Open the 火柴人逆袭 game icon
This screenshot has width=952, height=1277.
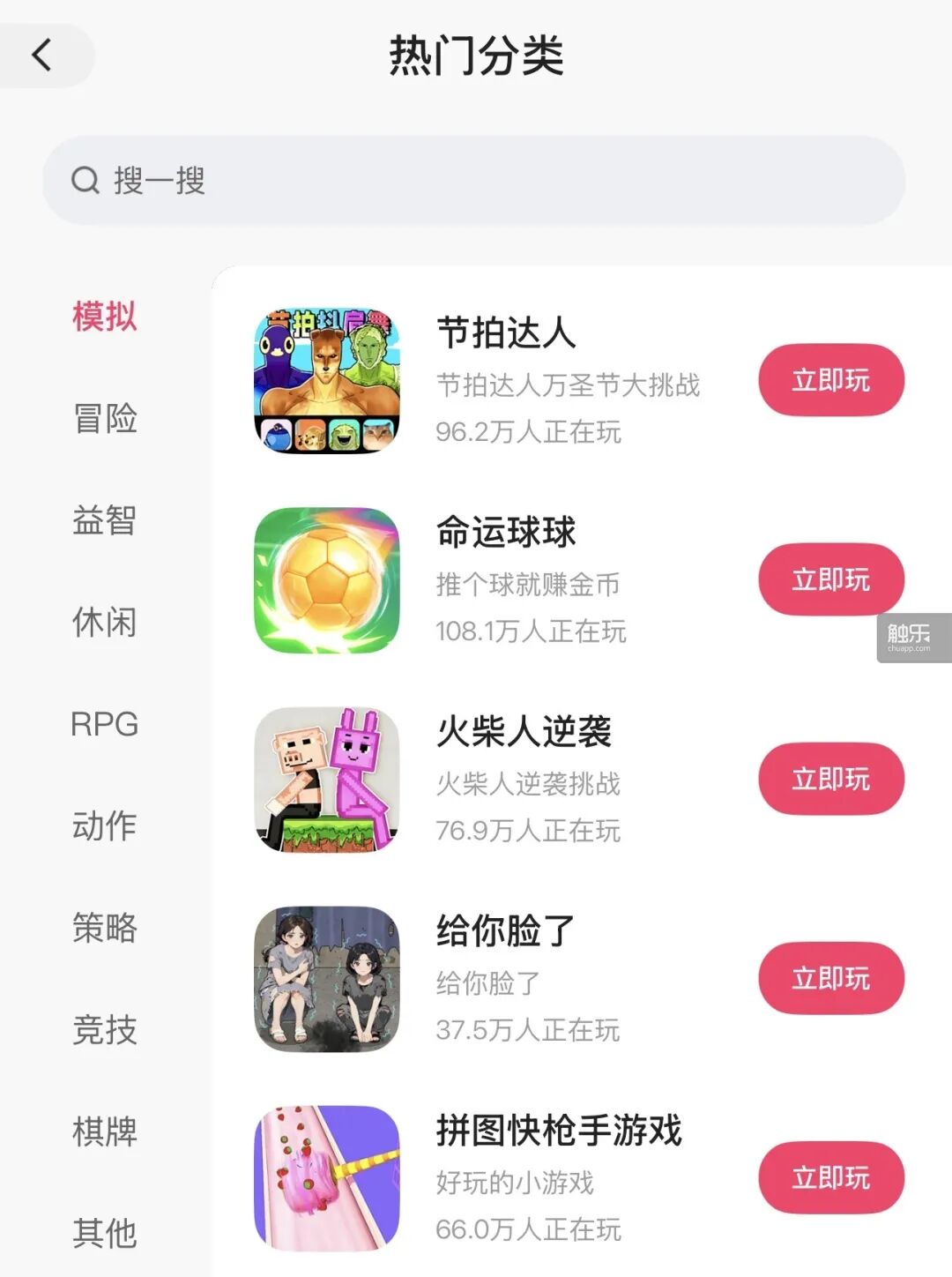[327, 780]
